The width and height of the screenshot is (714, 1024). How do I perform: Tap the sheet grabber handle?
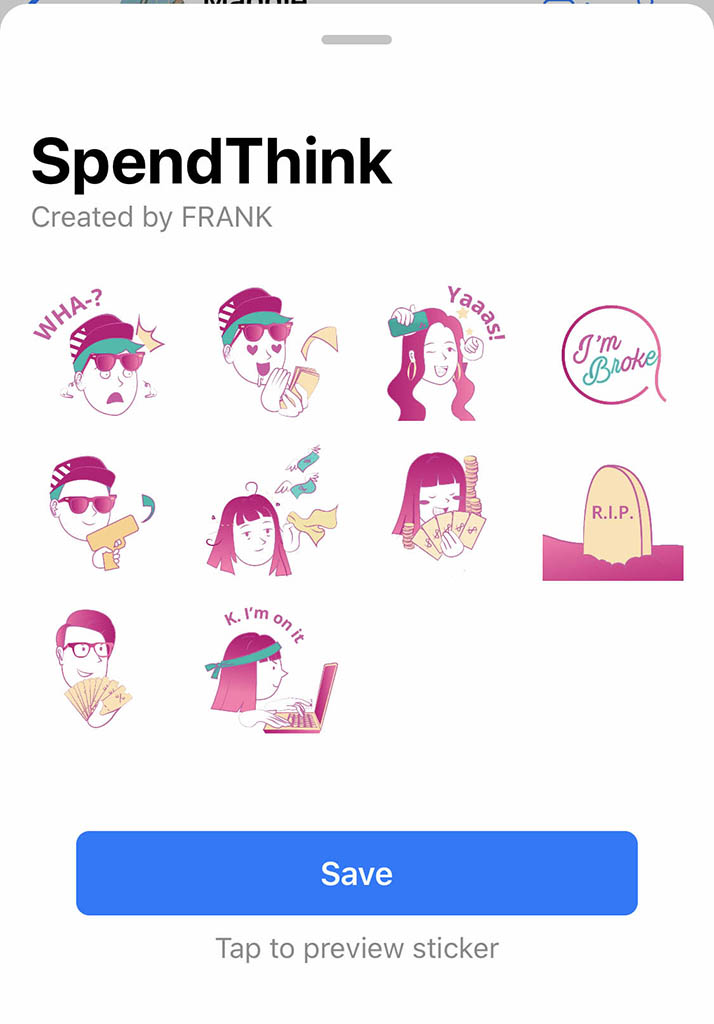357,40
